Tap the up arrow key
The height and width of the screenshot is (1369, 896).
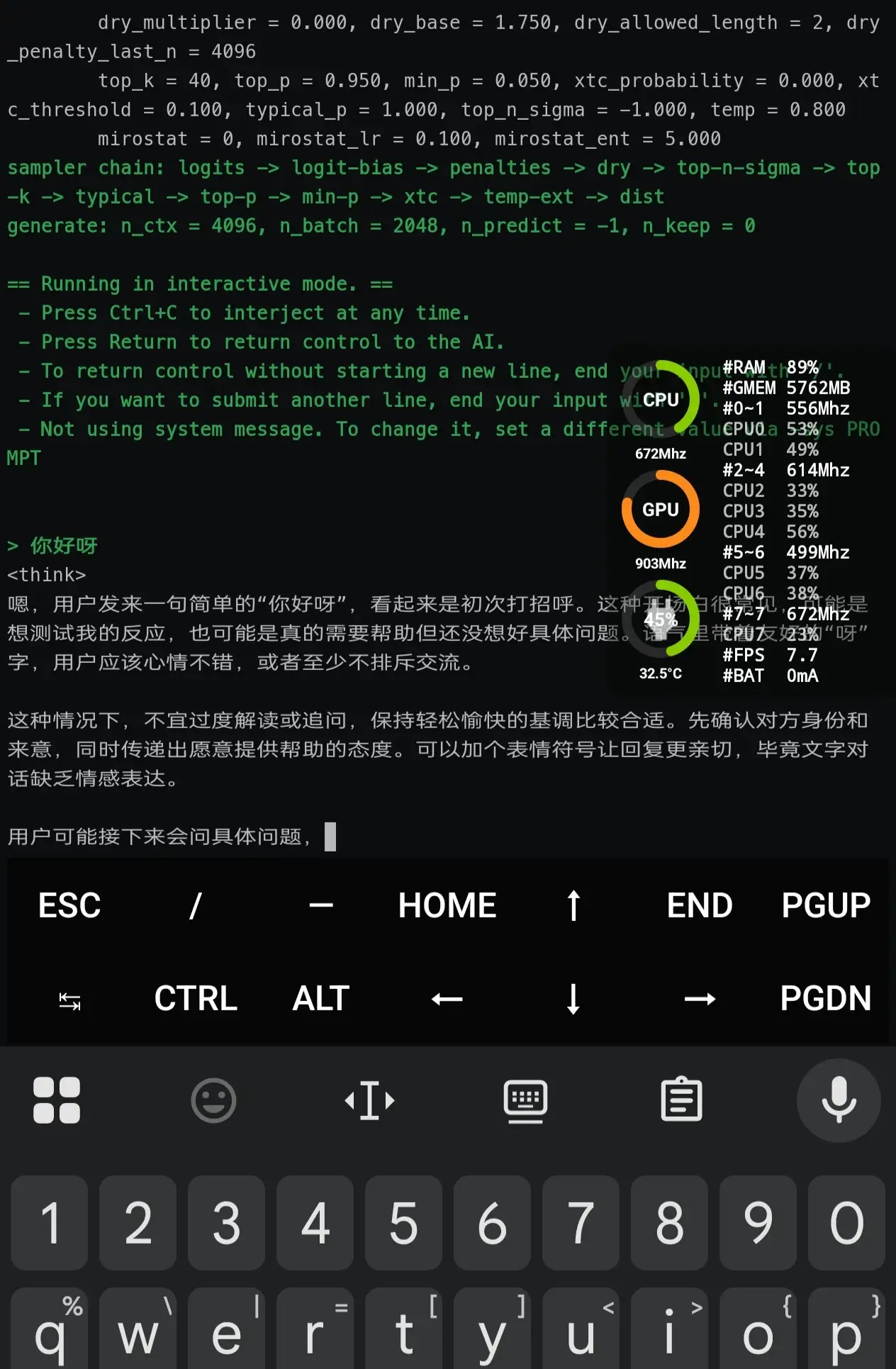click(573, 905)
